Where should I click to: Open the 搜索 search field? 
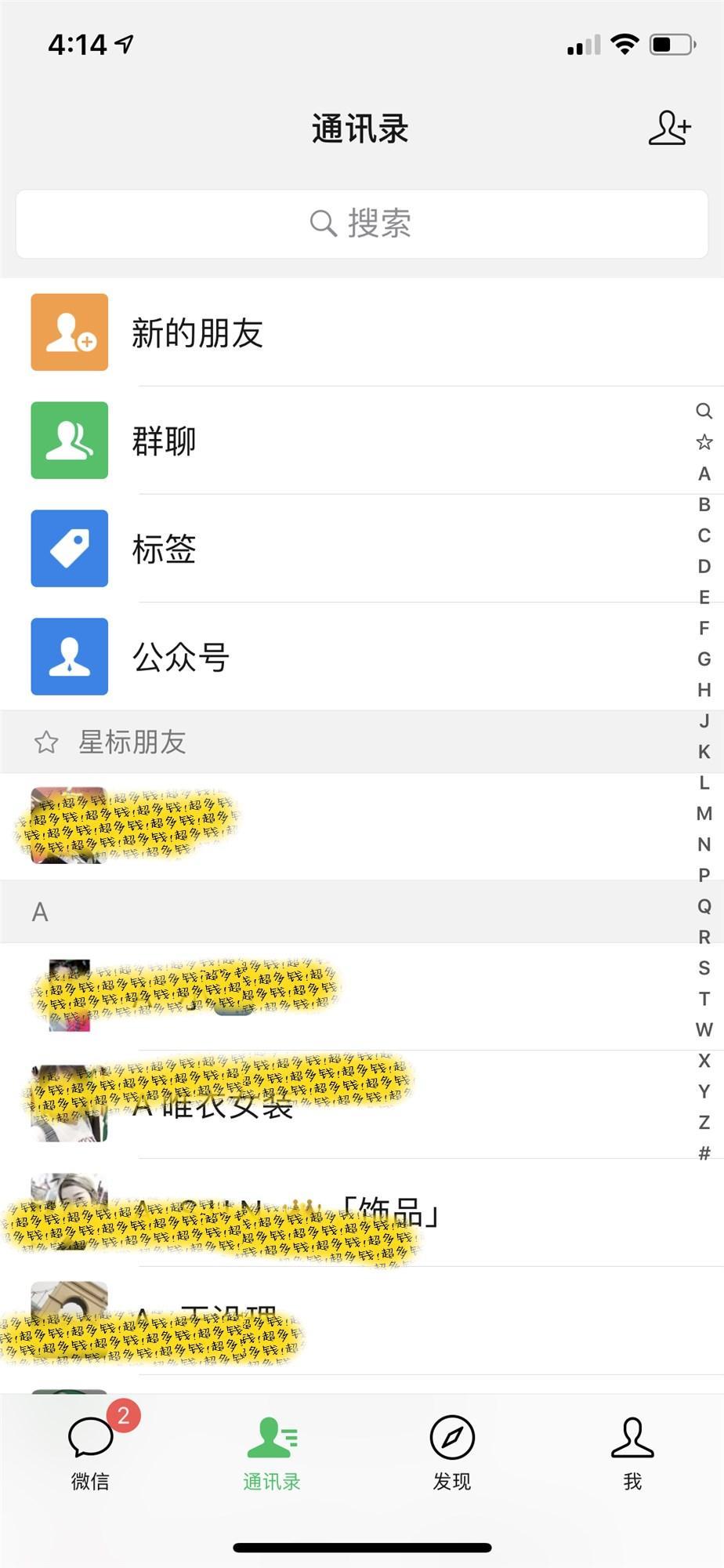pos(361,223)
